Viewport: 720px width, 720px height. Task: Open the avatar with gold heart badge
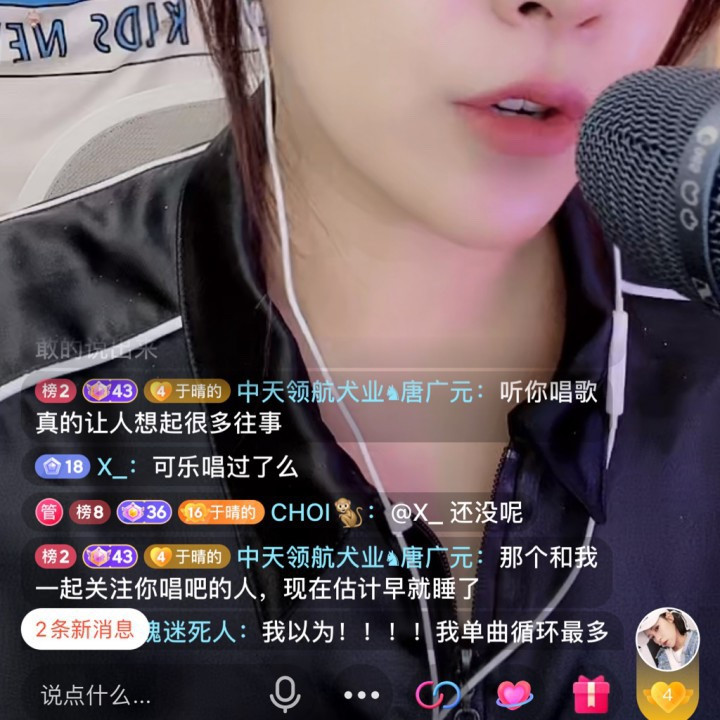point(667,640)
